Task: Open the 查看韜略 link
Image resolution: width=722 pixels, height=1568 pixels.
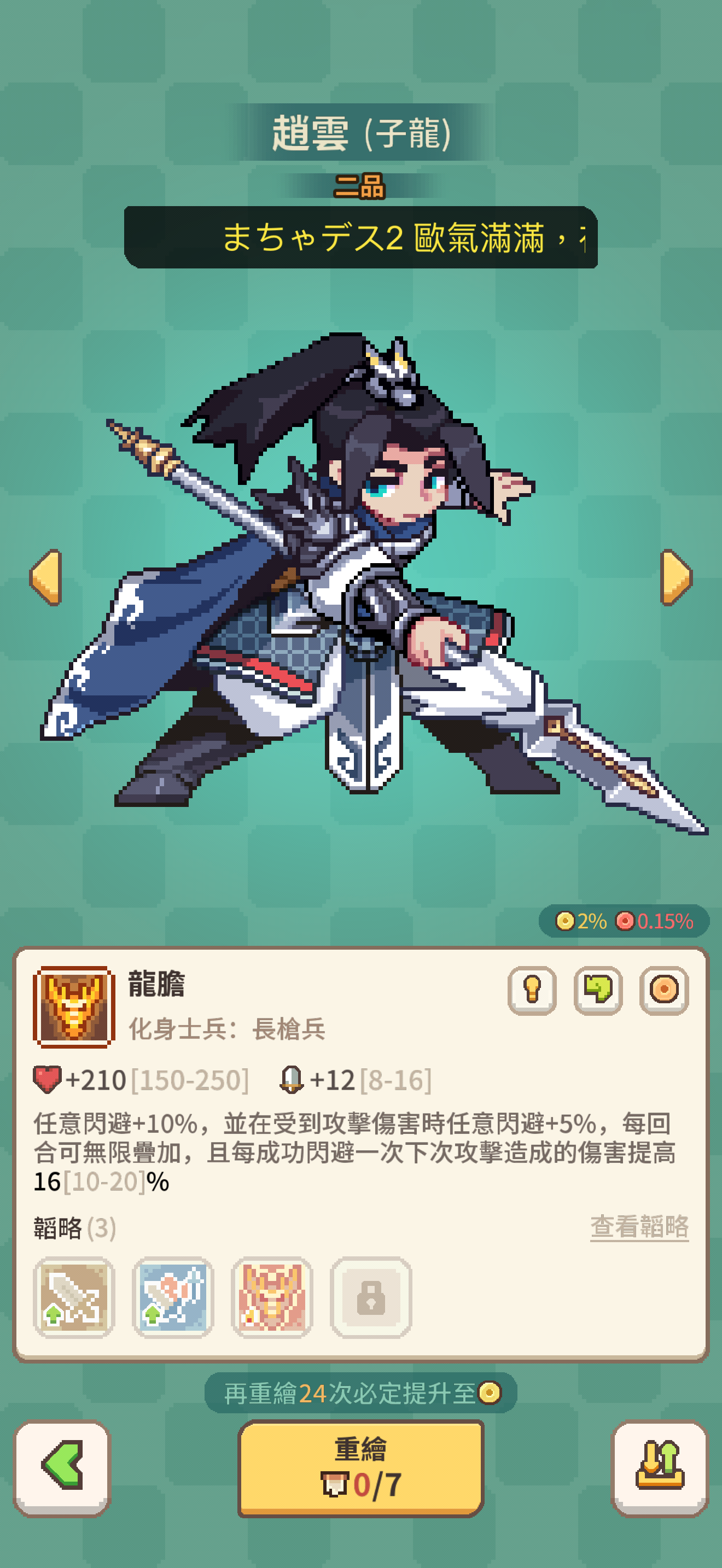Action: click(639, 1226)
